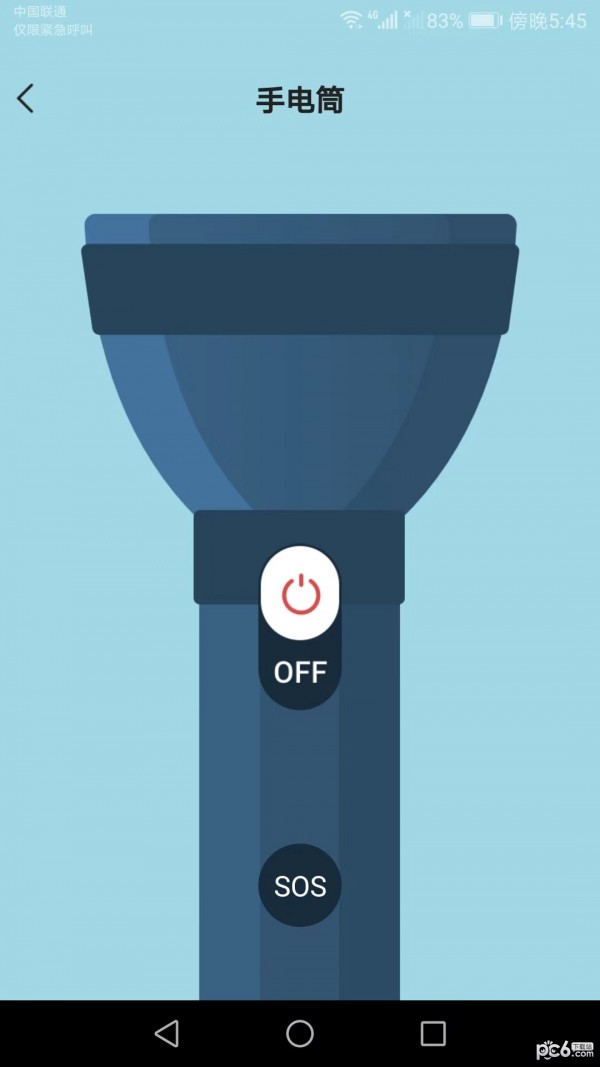Image resolution: width=600 pixels, height=1067 pixels.
Task: Open the recent apps overview
Action: point(433,1033)
